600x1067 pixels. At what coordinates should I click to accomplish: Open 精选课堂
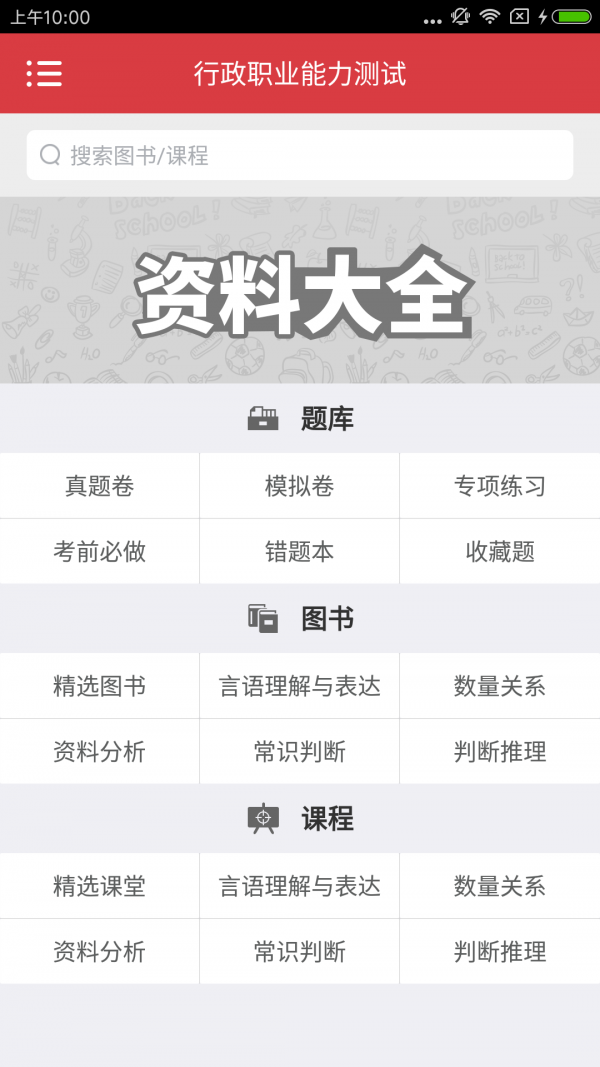click(x=99, y=886)
